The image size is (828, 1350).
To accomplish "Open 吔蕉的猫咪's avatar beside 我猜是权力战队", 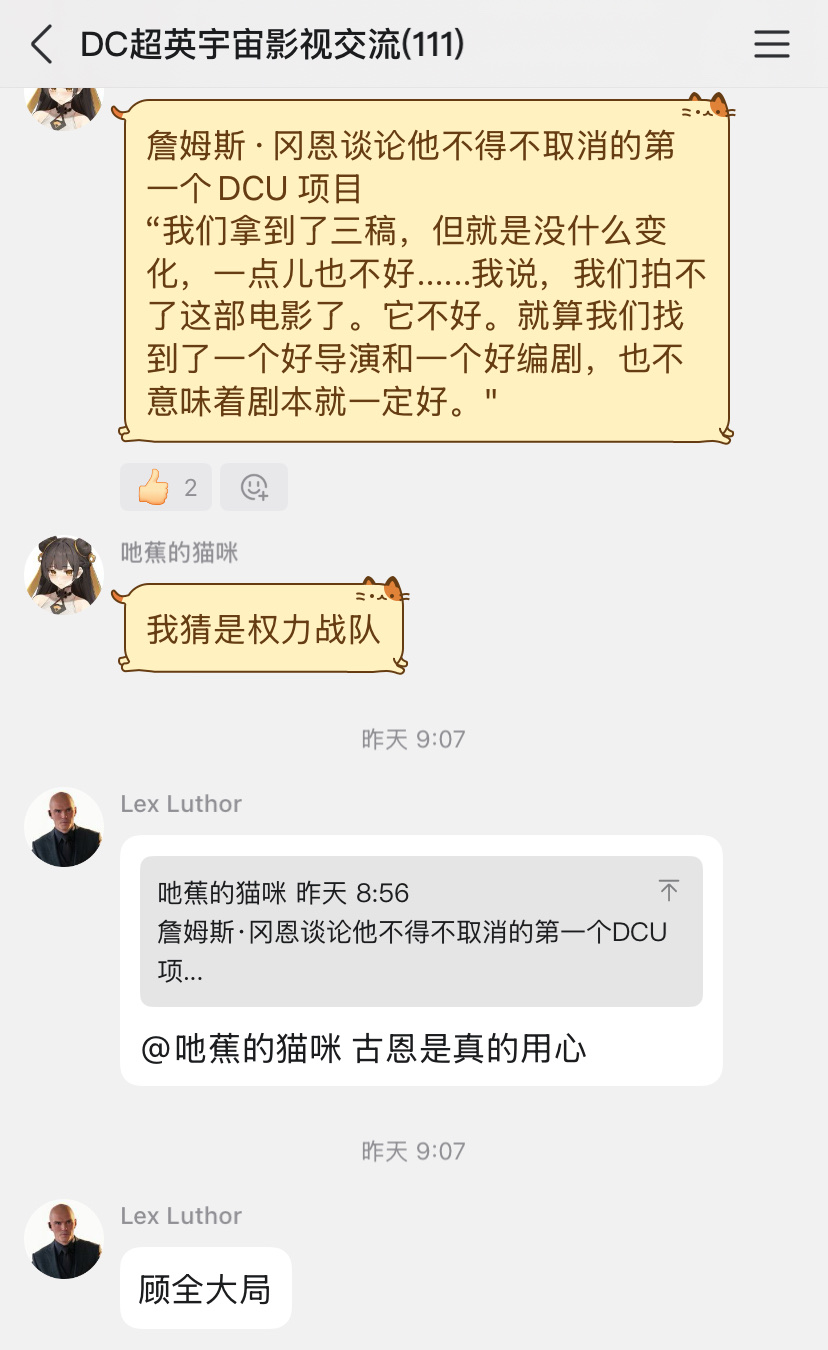I will click(64, 575).
